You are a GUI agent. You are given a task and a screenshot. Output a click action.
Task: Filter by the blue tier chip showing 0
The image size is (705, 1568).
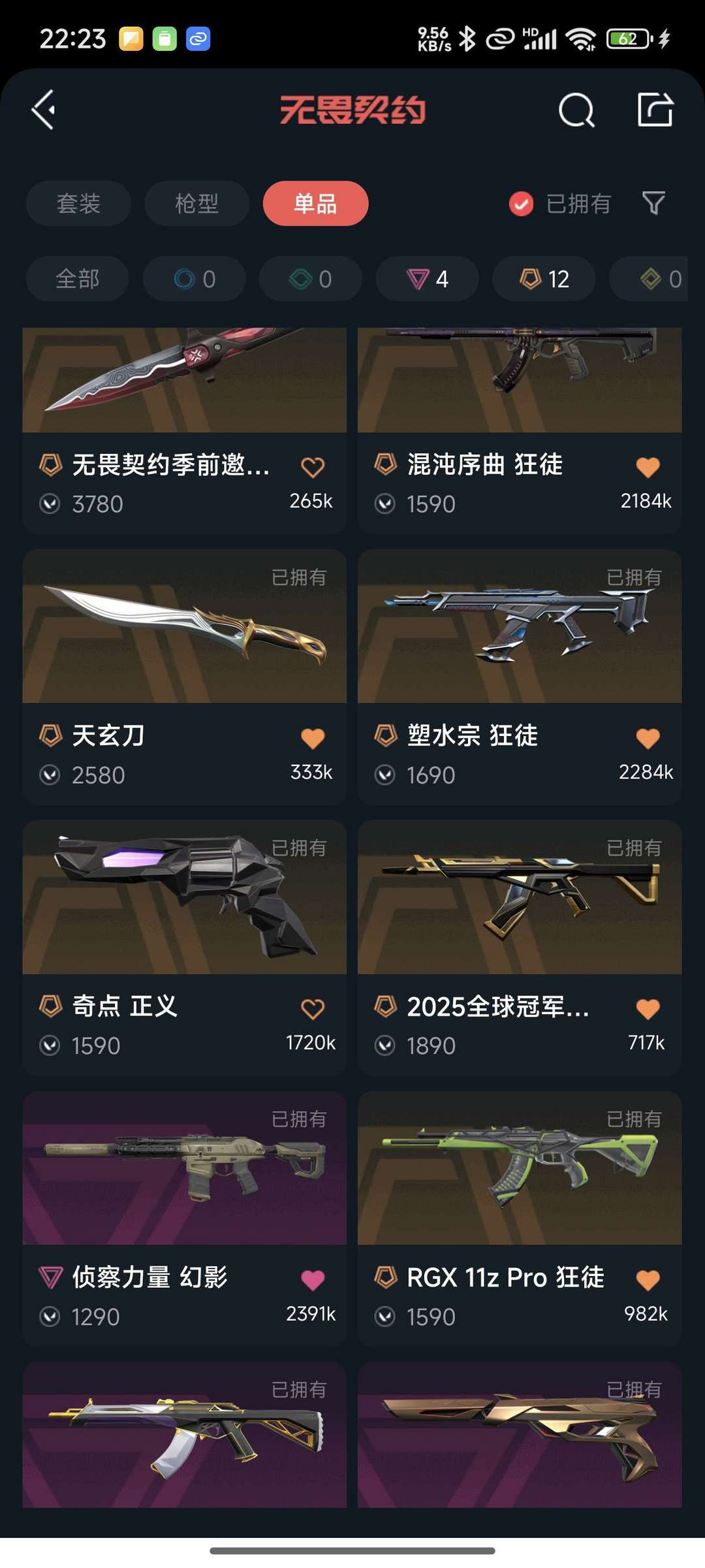click(x=195, y=279)
